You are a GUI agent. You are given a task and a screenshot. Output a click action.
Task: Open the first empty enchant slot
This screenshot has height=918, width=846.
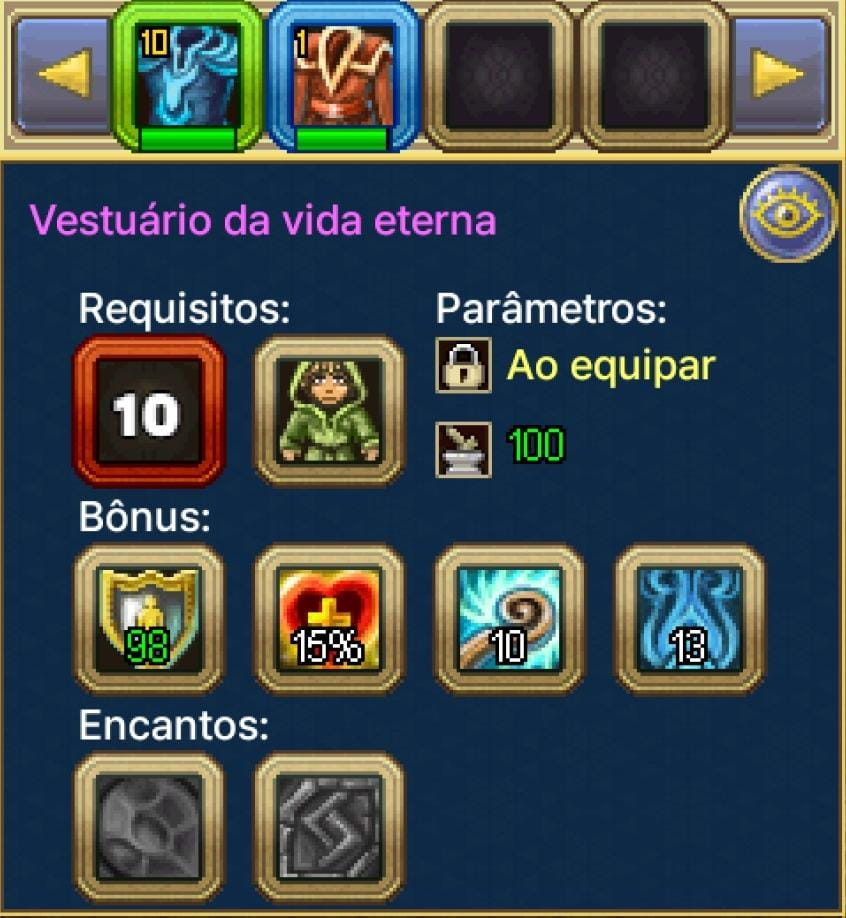pos(149,827)
